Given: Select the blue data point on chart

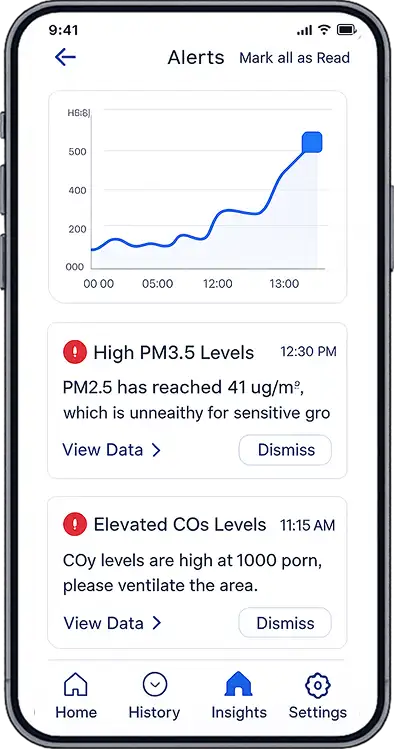Looking at the screenshot, I should (x=312, y=142).
